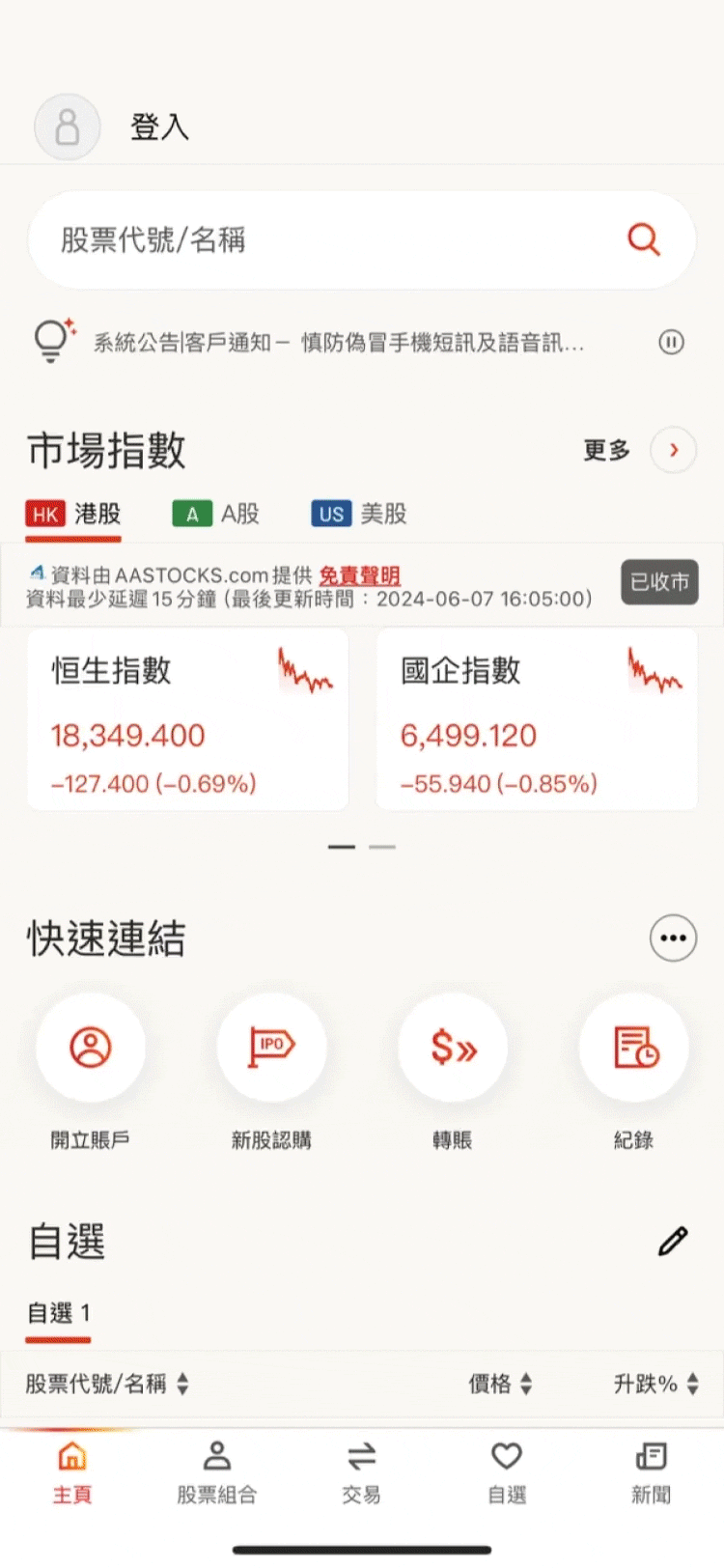Tap 登入 to log in
This screenshot has height=1568, width=724.
click(x=159, y=127)
